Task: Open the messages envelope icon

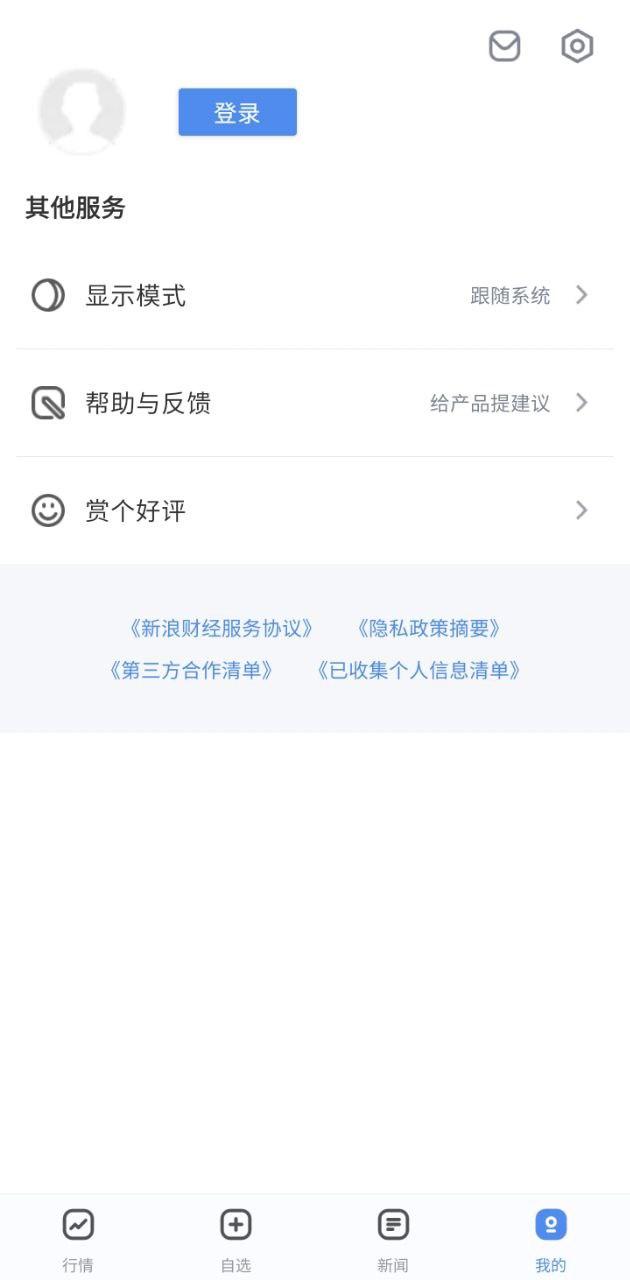Action: (504, 46)
